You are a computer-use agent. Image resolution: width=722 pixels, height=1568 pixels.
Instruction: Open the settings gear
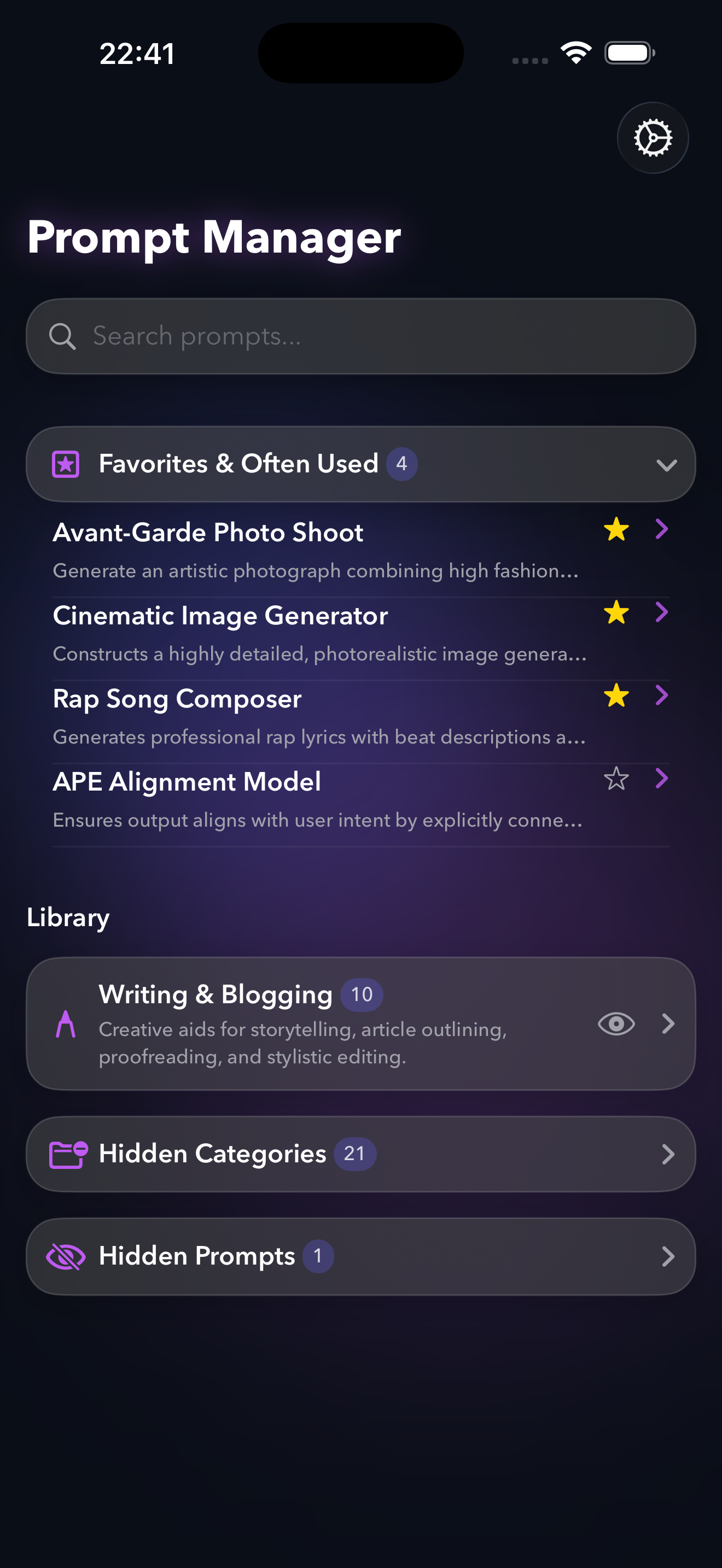653,138
